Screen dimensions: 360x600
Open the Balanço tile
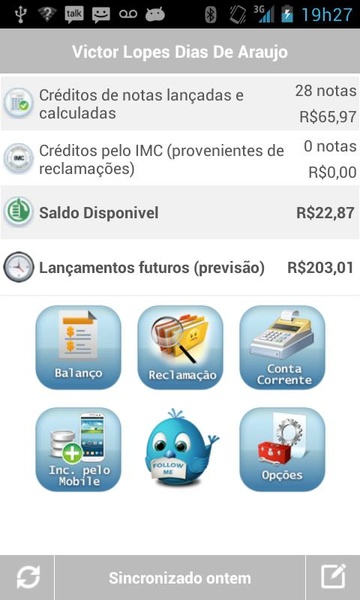(78, 347)
